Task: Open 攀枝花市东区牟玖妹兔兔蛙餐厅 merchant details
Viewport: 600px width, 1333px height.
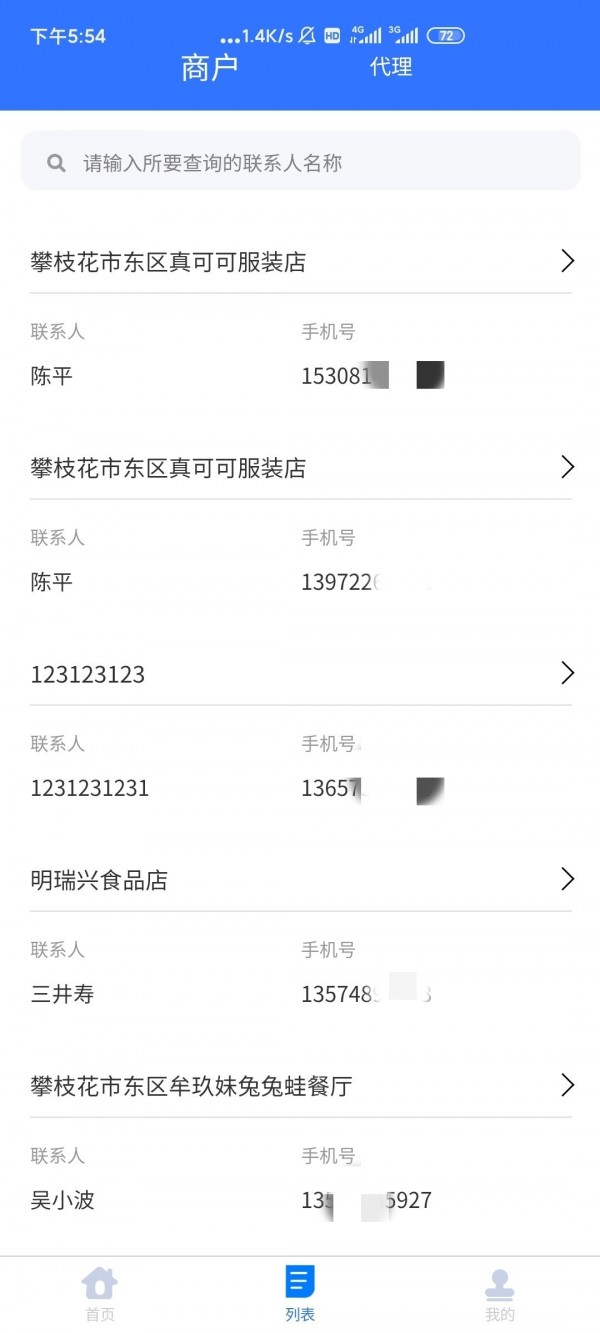Action: pyautogui.click(x=300, y=1086)
